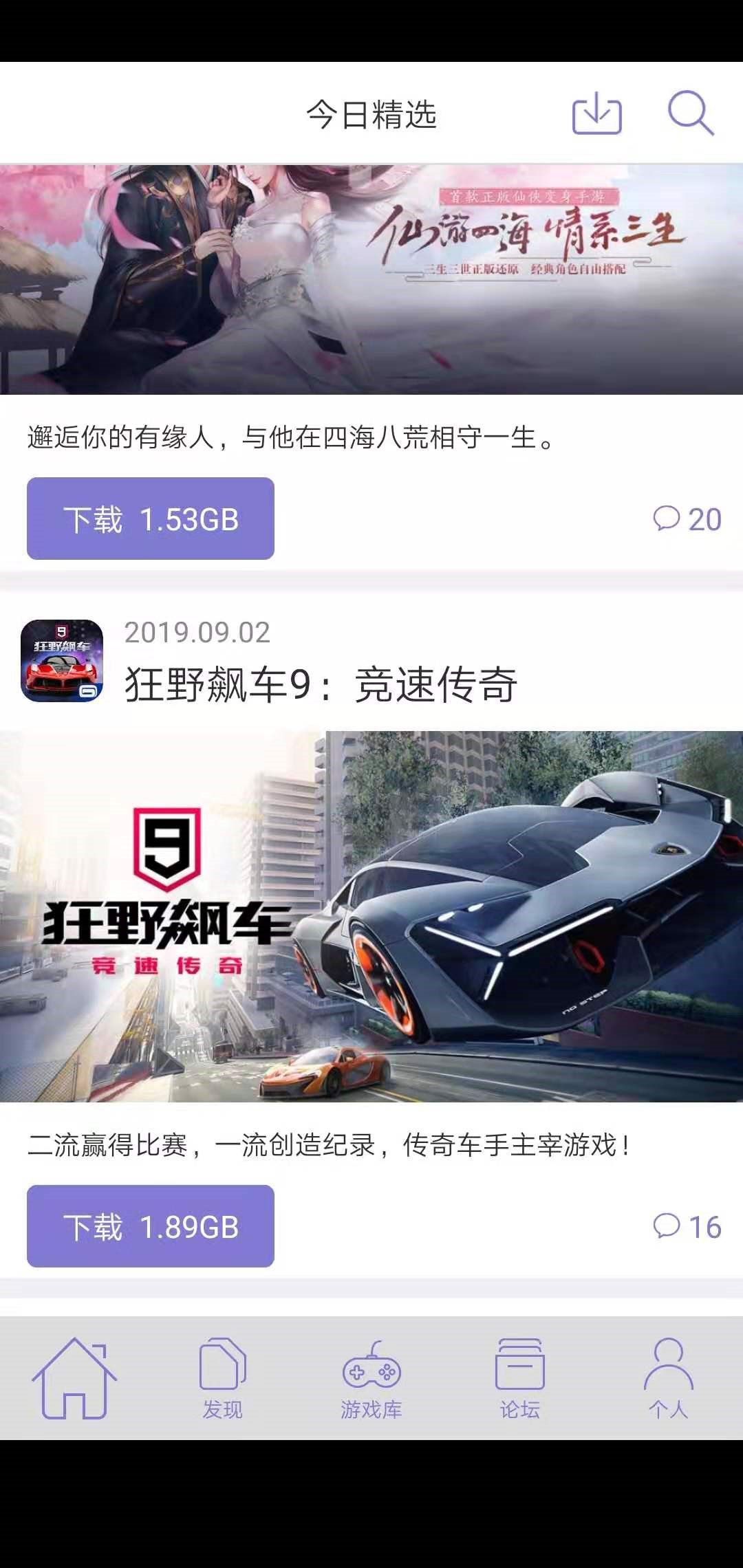The width and height of the screenshot is (743, 1568).
Task: Switch to the 发现 tab
Action: [x=222, y=1378]
